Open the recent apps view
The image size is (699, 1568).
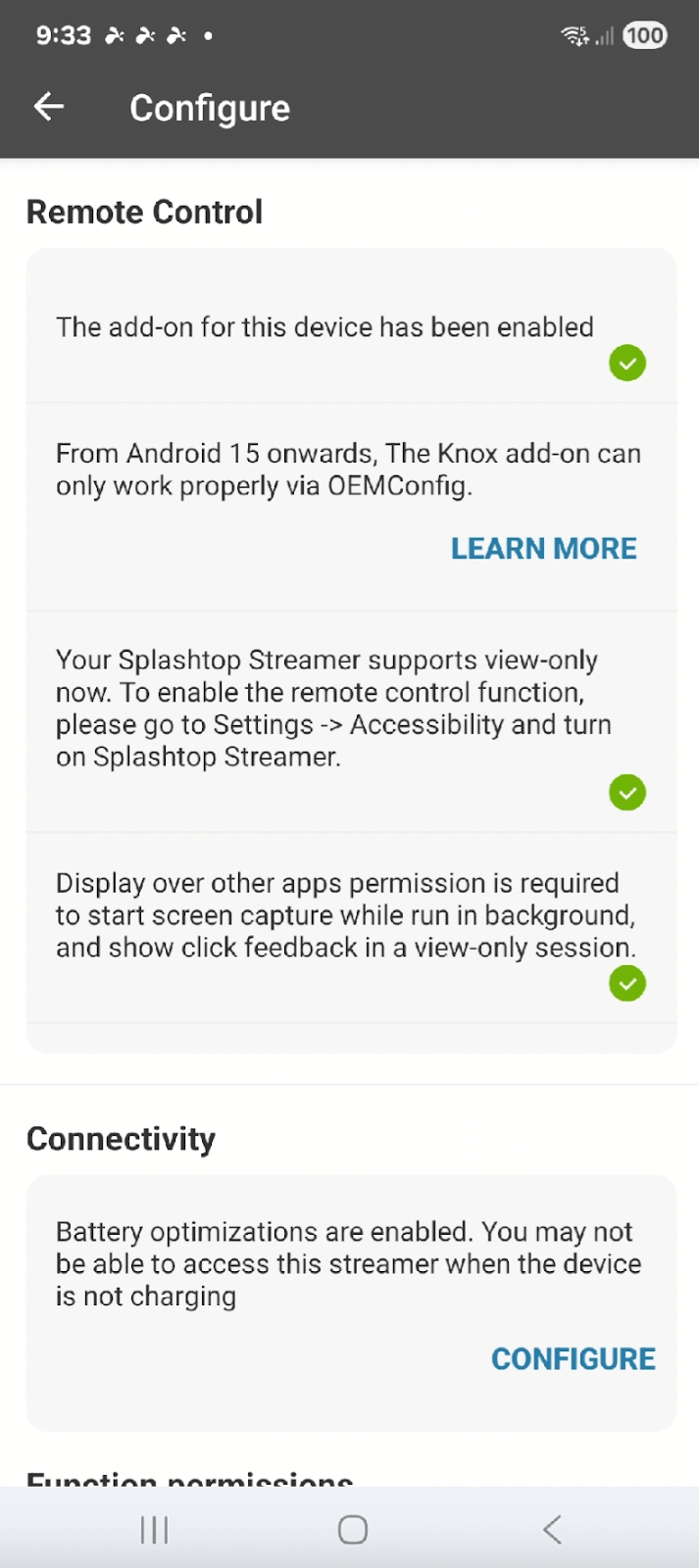pos(154,1530)
